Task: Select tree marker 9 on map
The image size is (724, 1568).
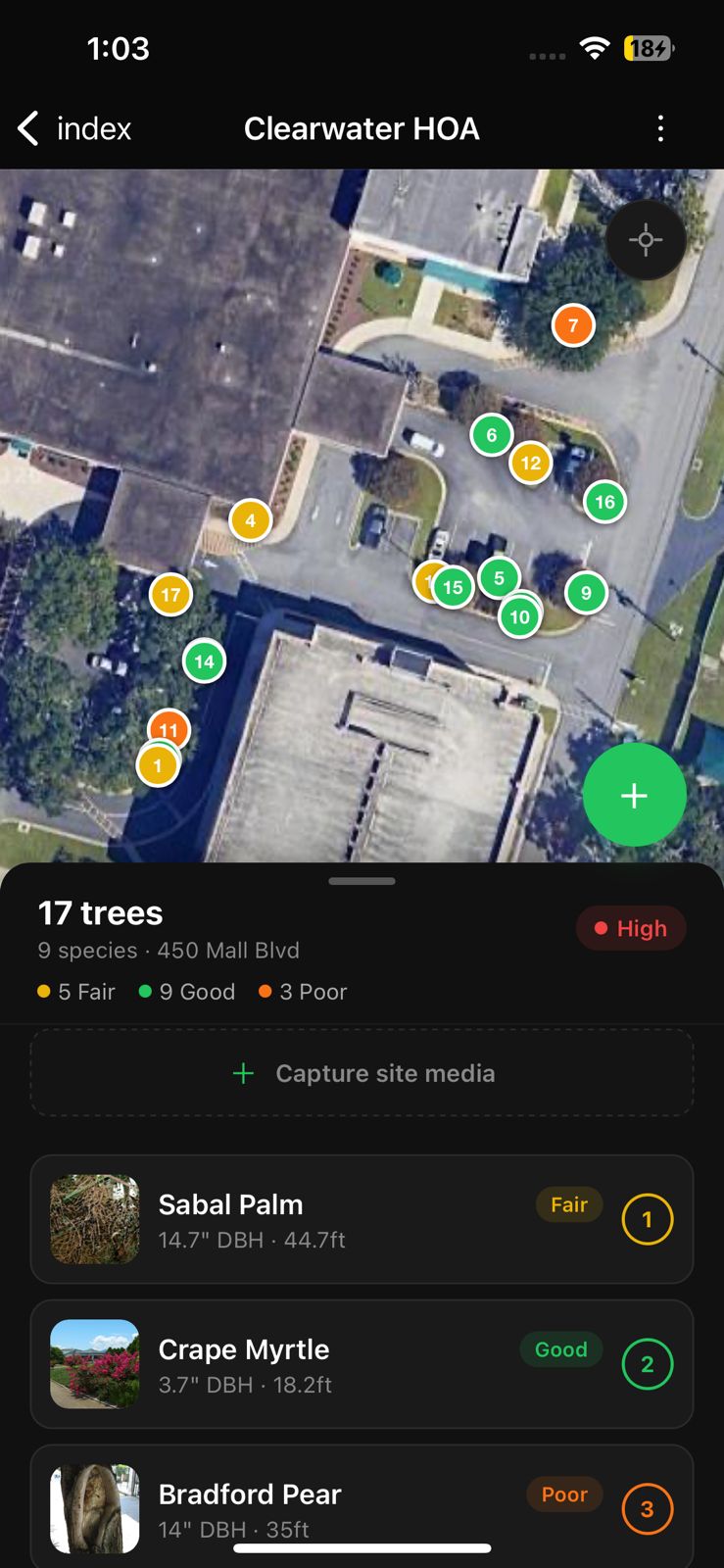Action: pyautogui.click(x=586, y=593)
